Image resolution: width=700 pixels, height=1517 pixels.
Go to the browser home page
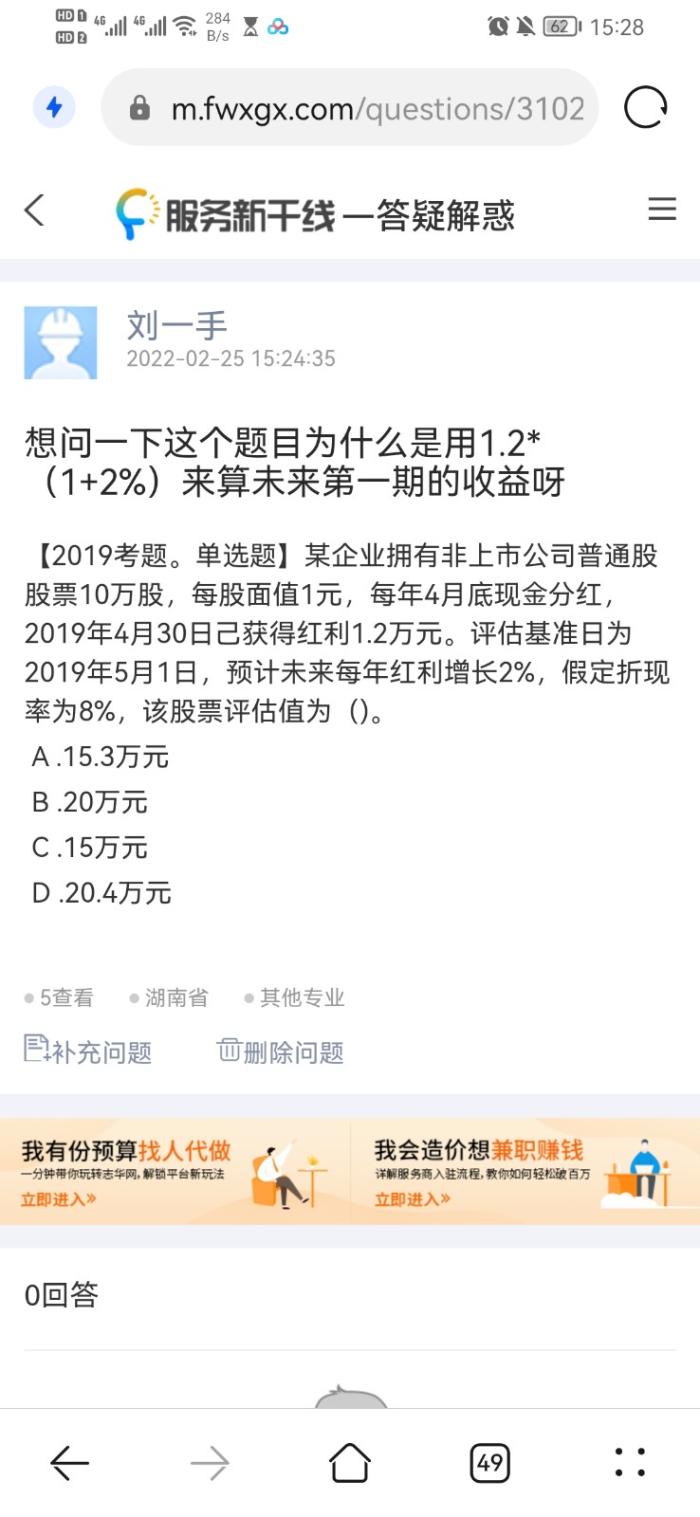[350, 1463]
